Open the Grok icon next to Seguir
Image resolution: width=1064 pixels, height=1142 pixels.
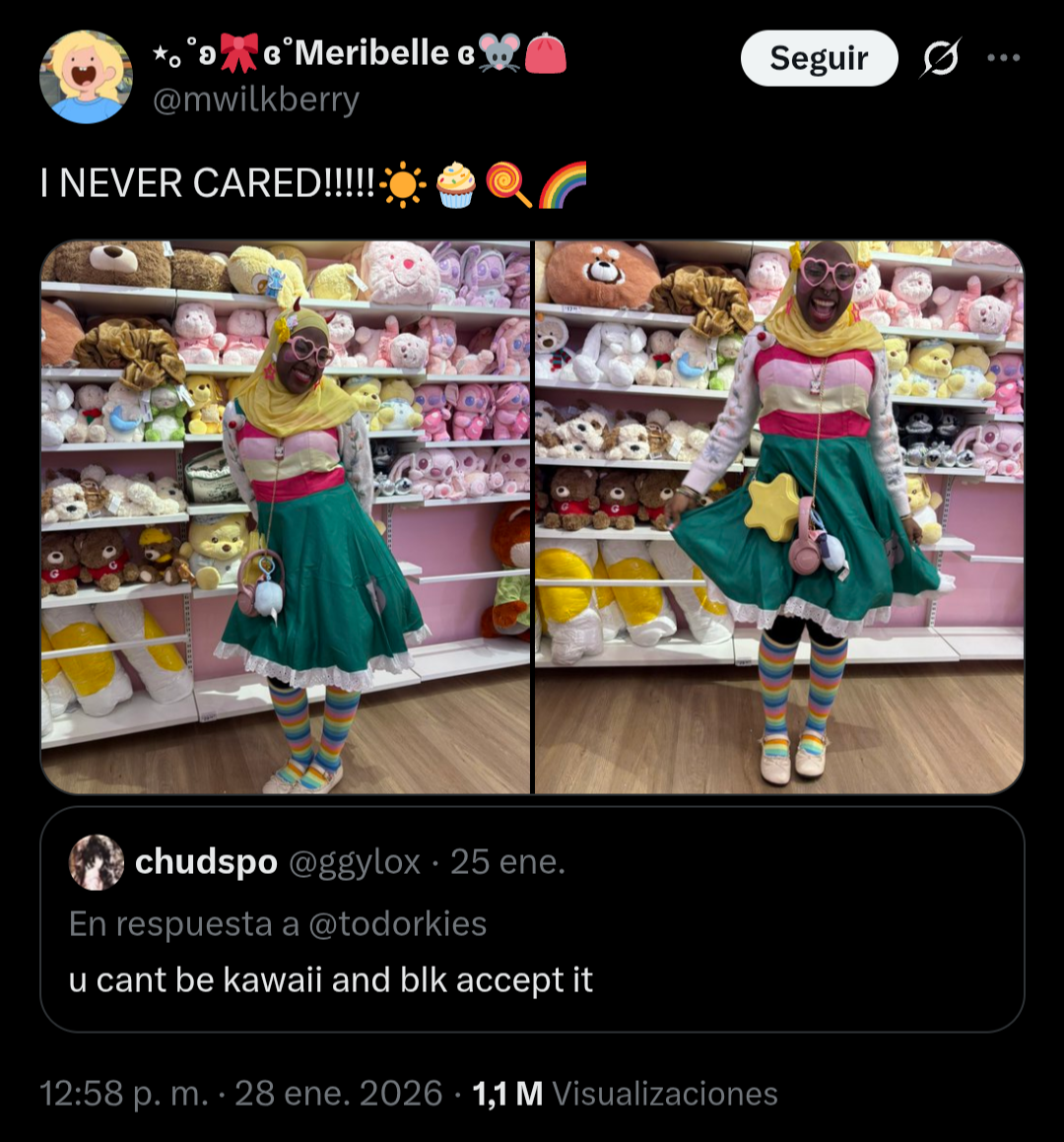[940, 59]
